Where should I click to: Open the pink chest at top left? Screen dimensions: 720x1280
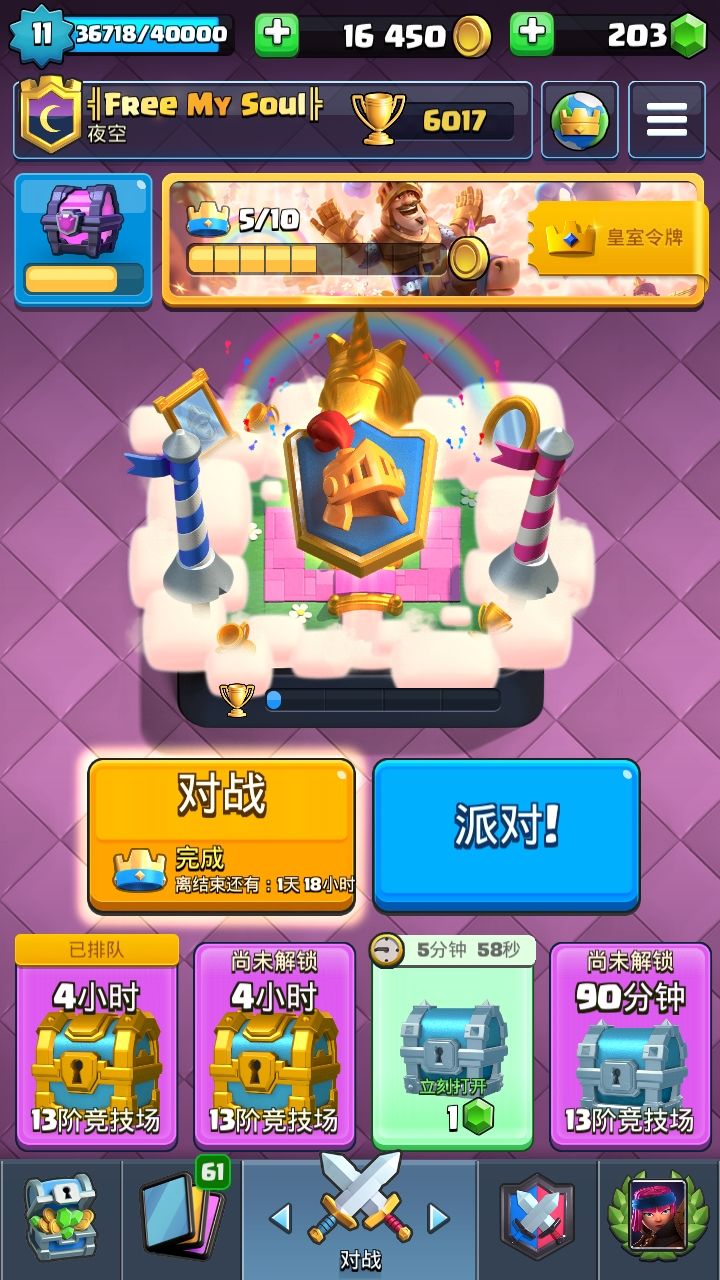[x=83, y=238]
